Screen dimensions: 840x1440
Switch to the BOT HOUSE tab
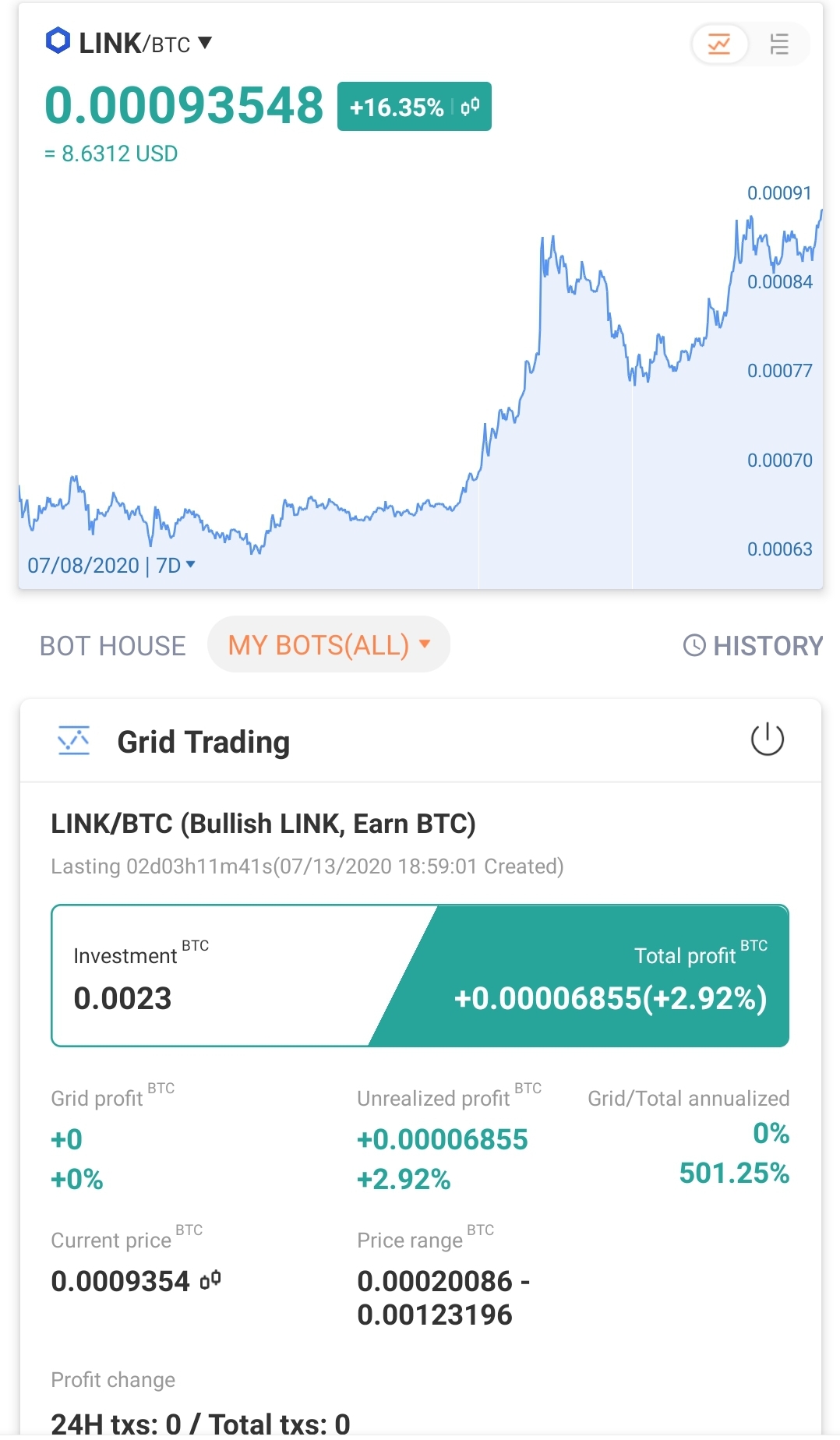[x=113, y=646]
